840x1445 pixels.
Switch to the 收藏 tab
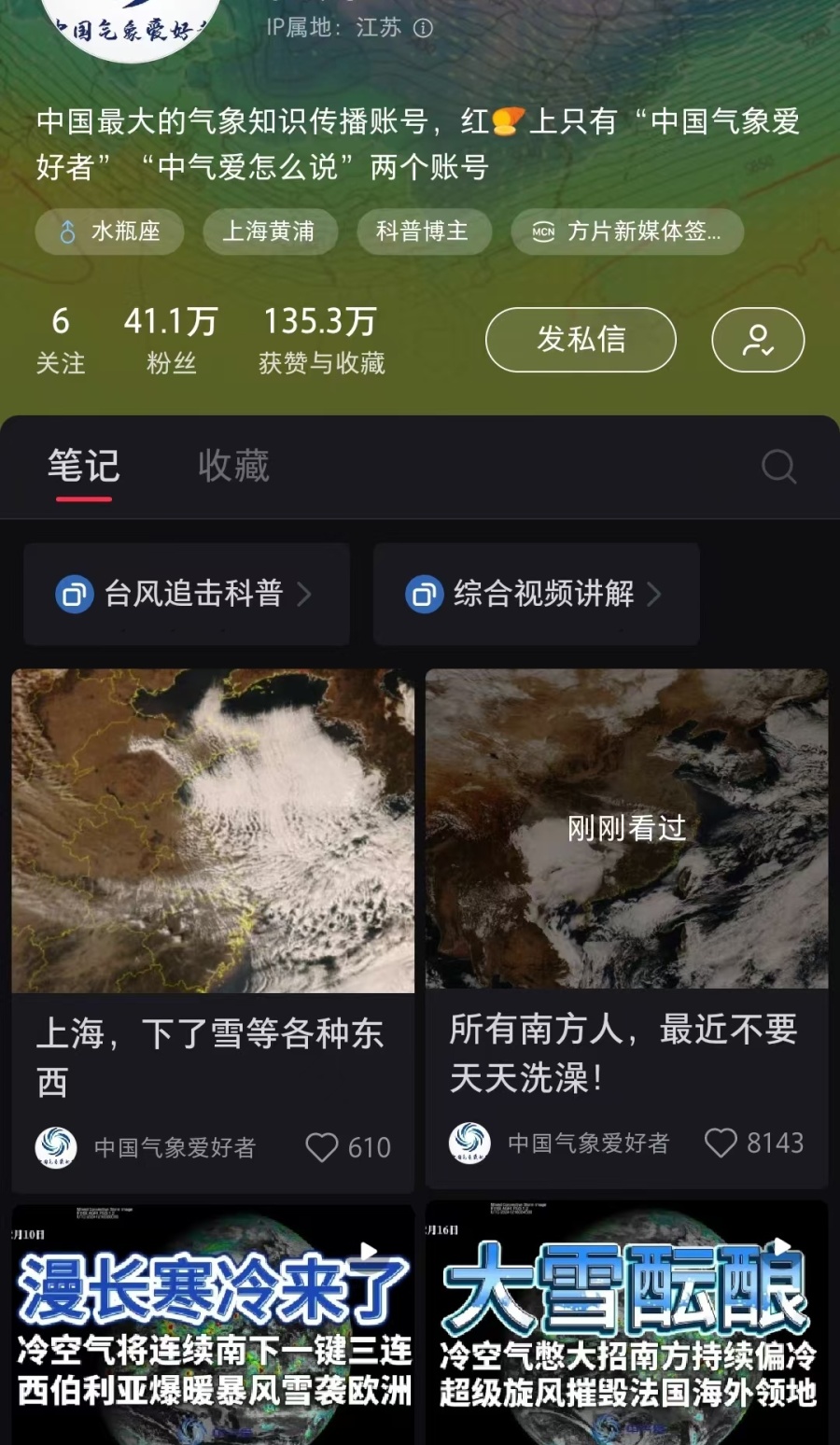pos(233,466)
